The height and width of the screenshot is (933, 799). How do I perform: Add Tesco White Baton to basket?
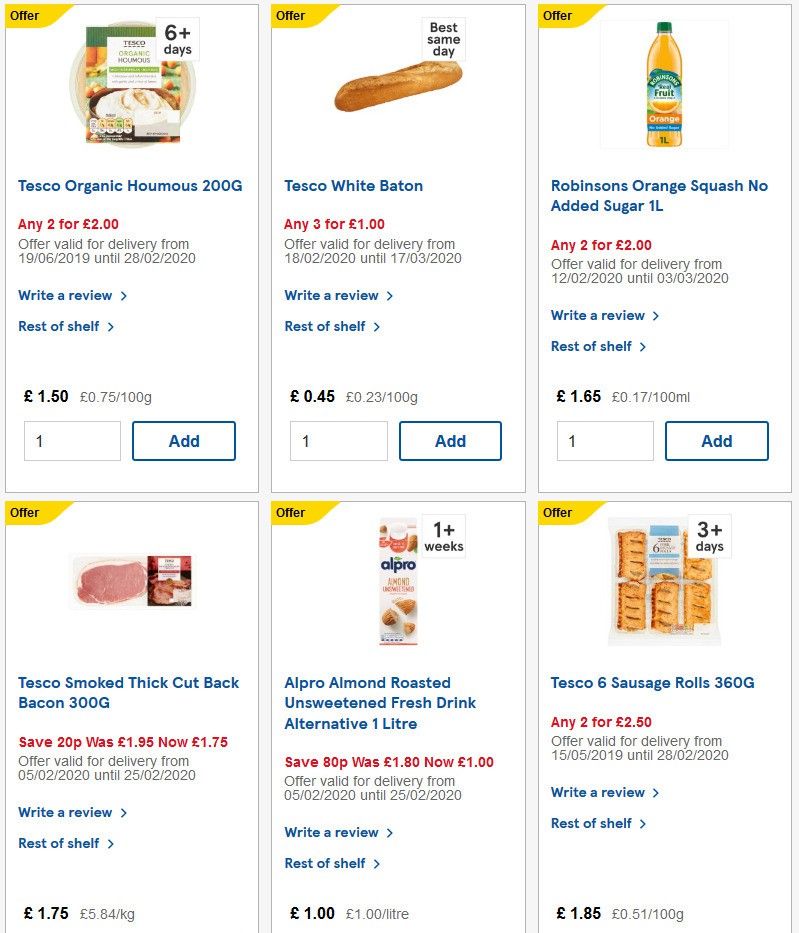(x=451, y=440)
